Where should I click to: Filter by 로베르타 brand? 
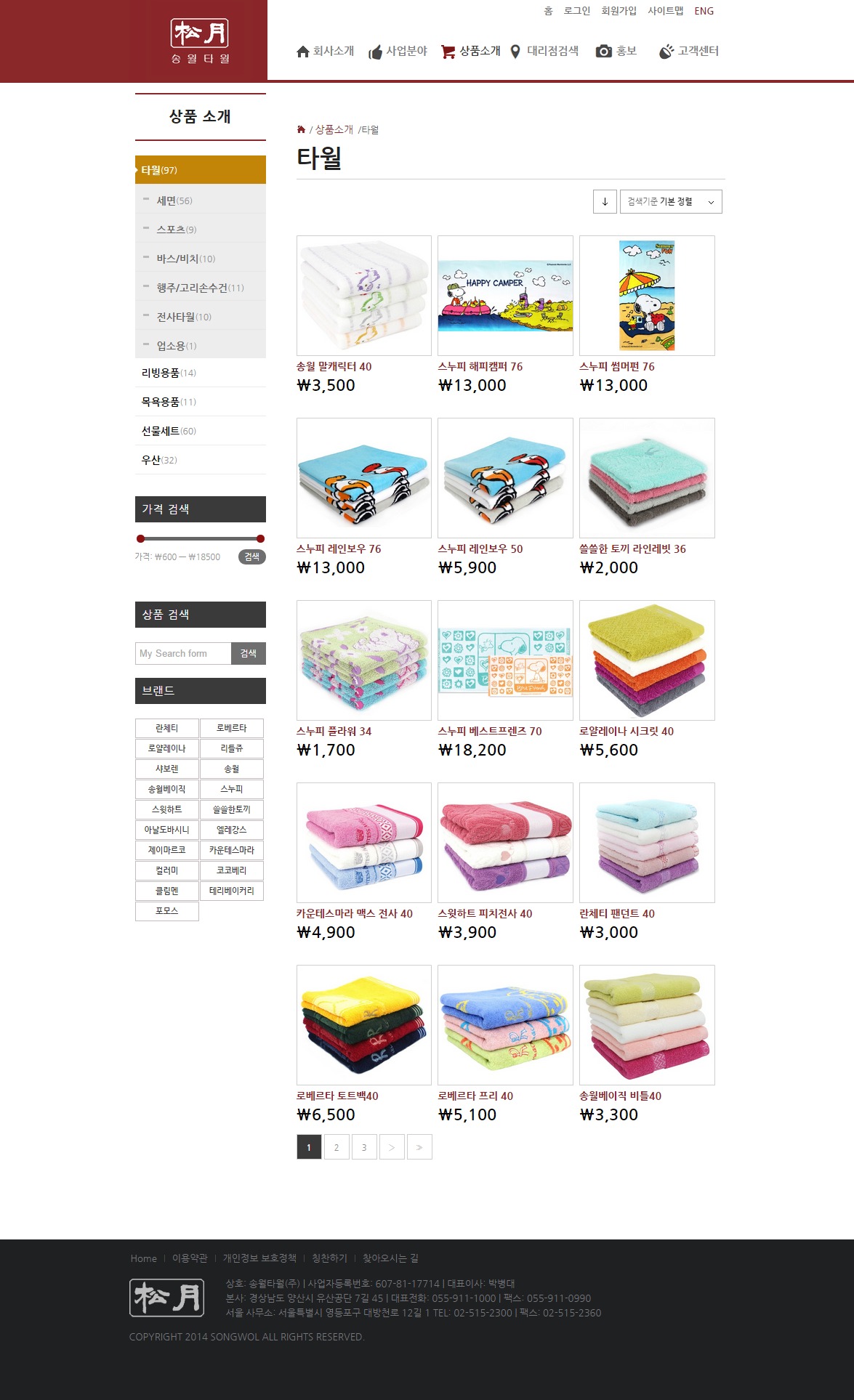pyautogui.click(x=232, y=728)
